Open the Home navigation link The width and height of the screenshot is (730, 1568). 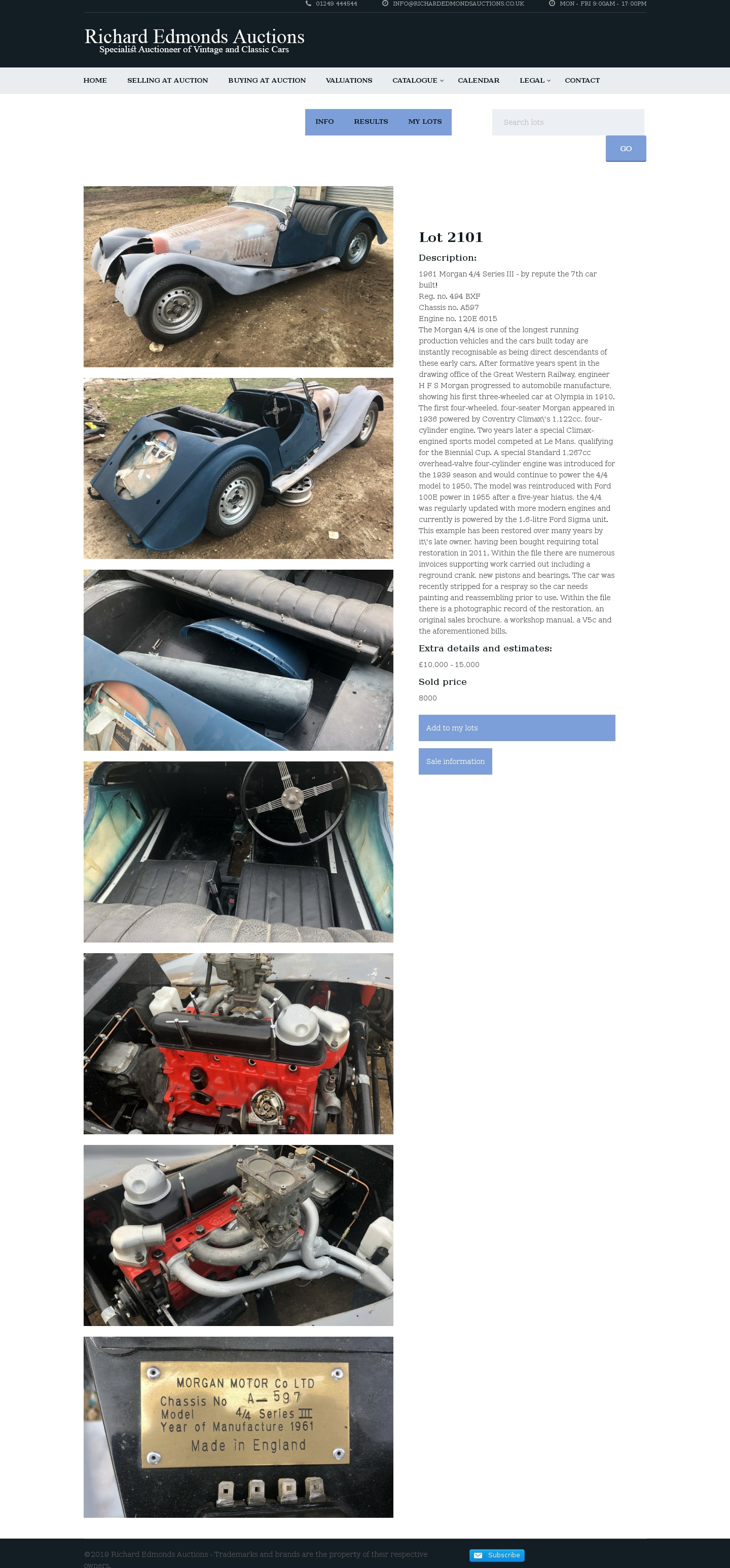tap(95, 80)
